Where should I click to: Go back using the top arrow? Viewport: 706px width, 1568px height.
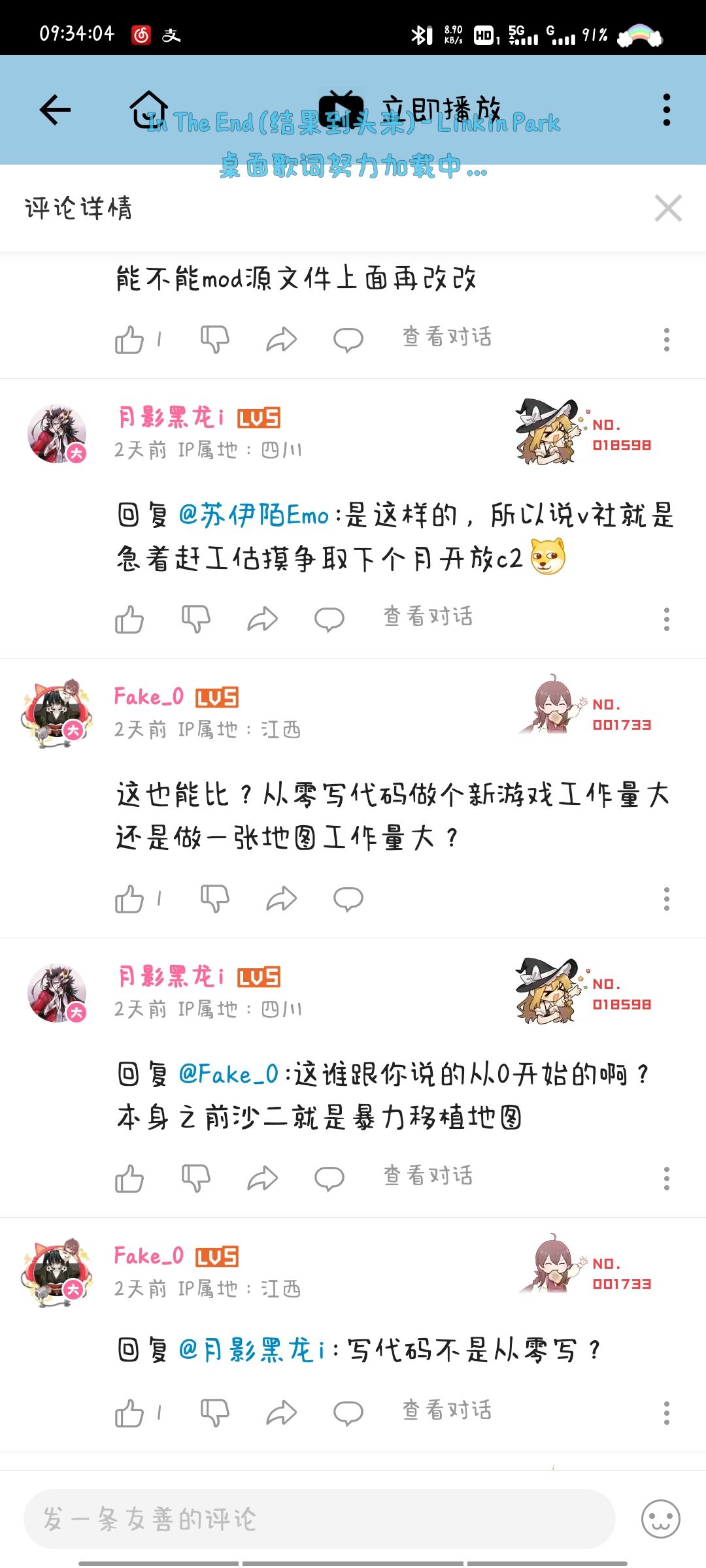55,109
